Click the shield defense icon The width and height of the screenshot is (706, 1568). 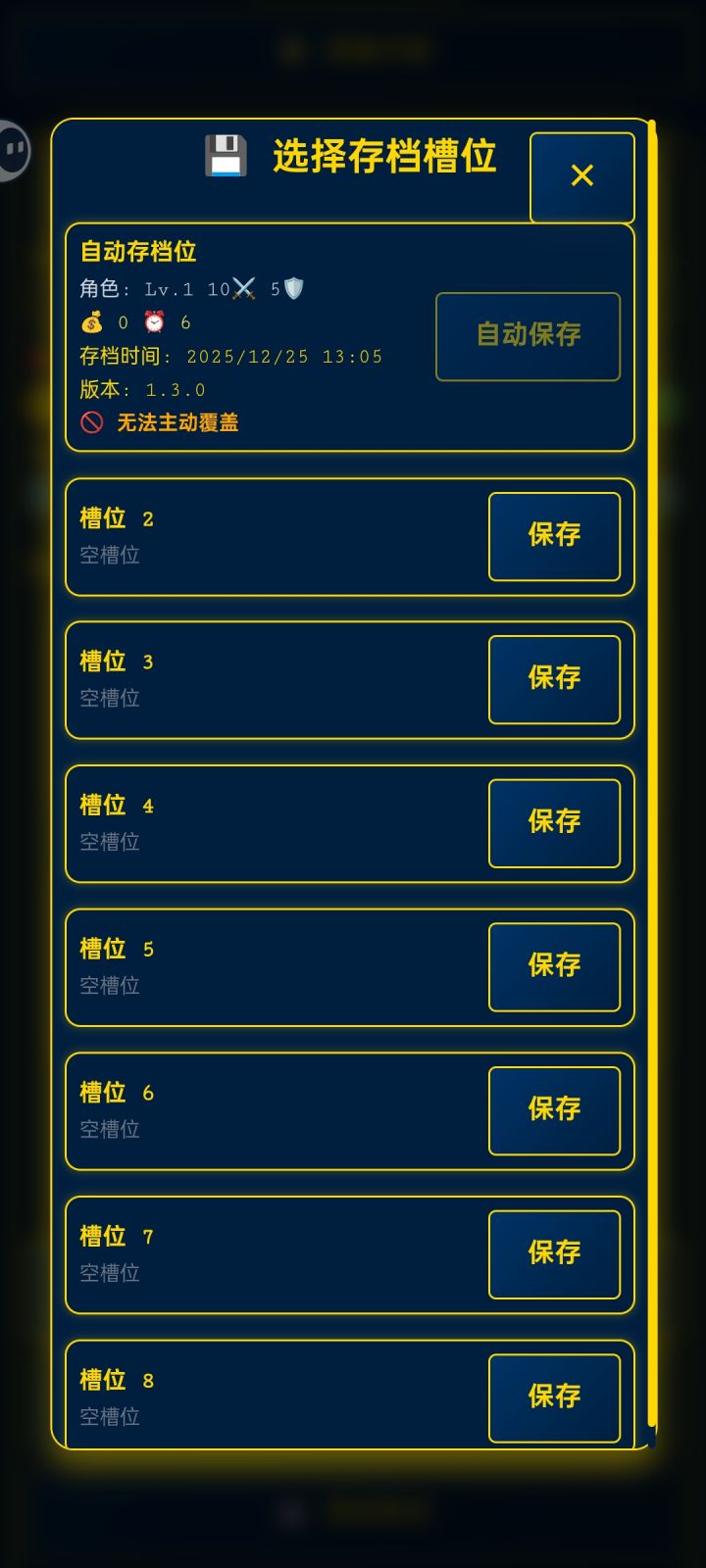tap(293, 287)
